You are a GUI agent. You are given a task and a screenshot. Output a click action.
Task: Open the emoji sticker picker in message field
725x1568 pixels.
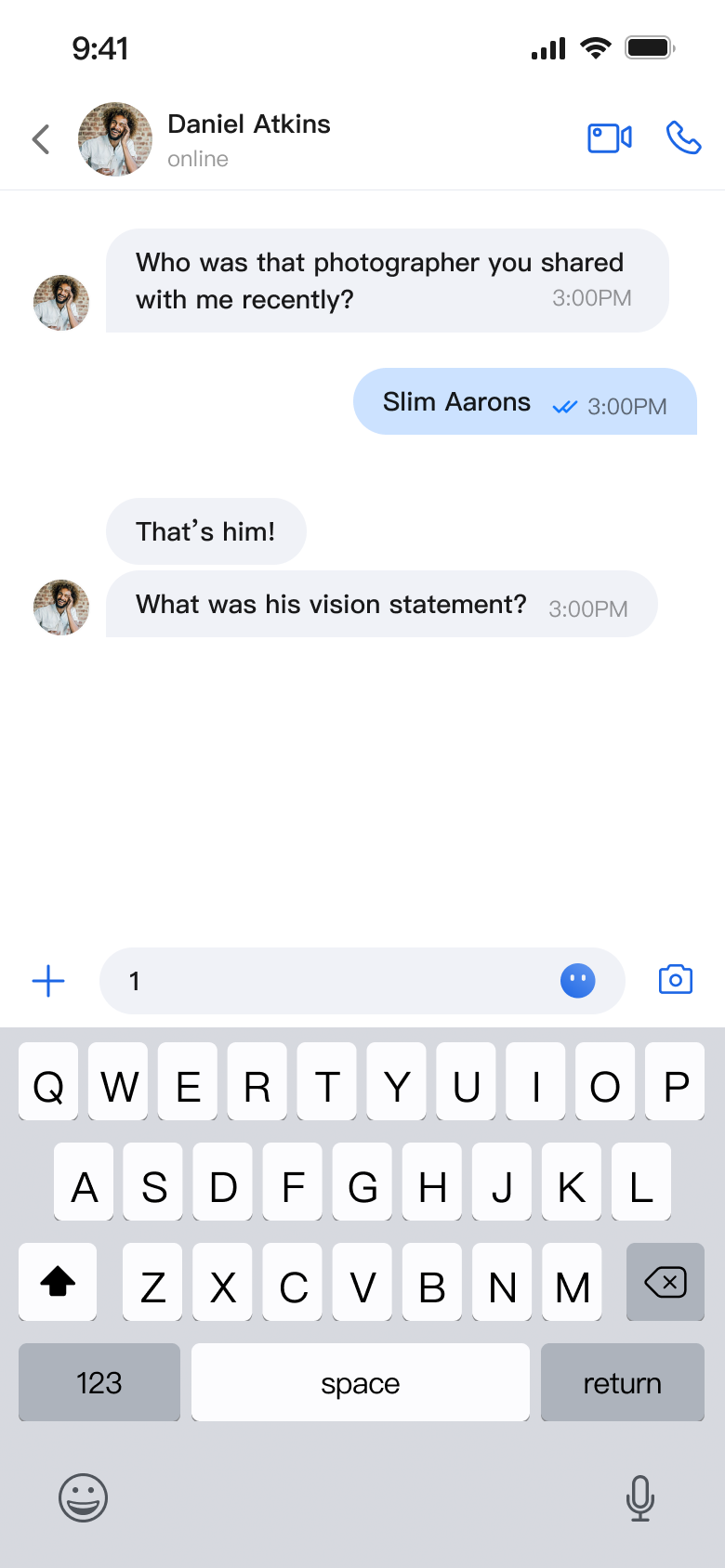(x=577, y=980)
